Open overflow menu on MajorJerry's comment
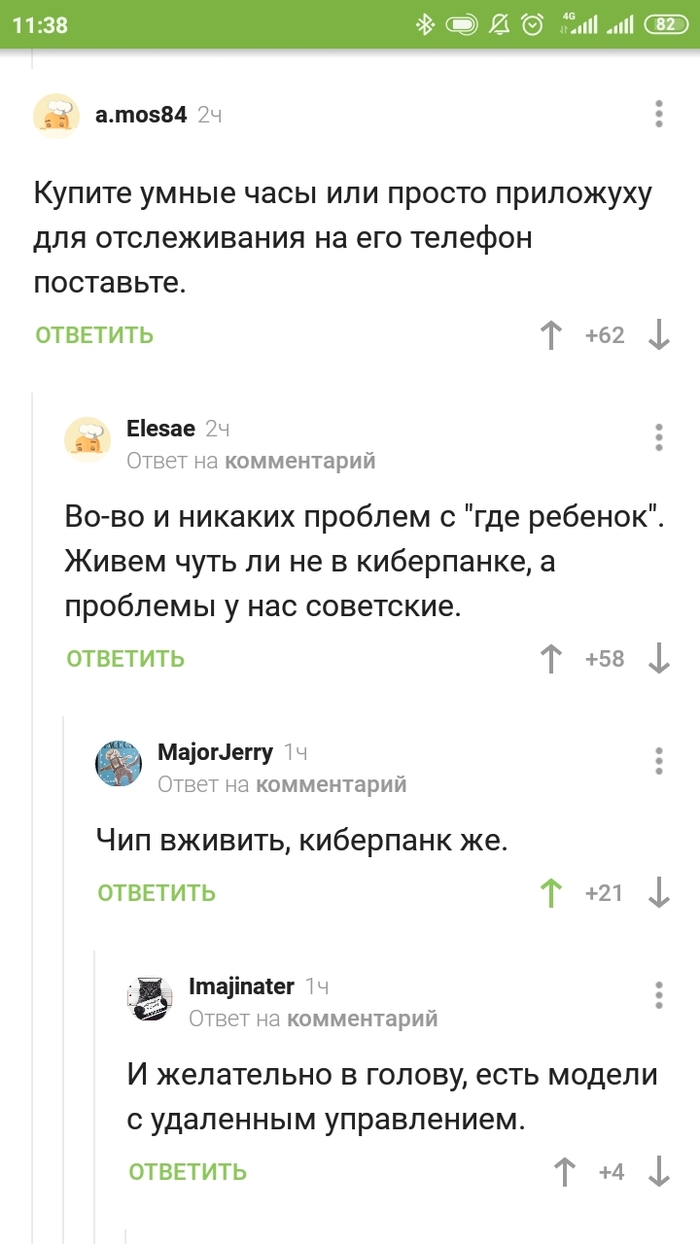700x1244 pixels. [x=658, y=761]
